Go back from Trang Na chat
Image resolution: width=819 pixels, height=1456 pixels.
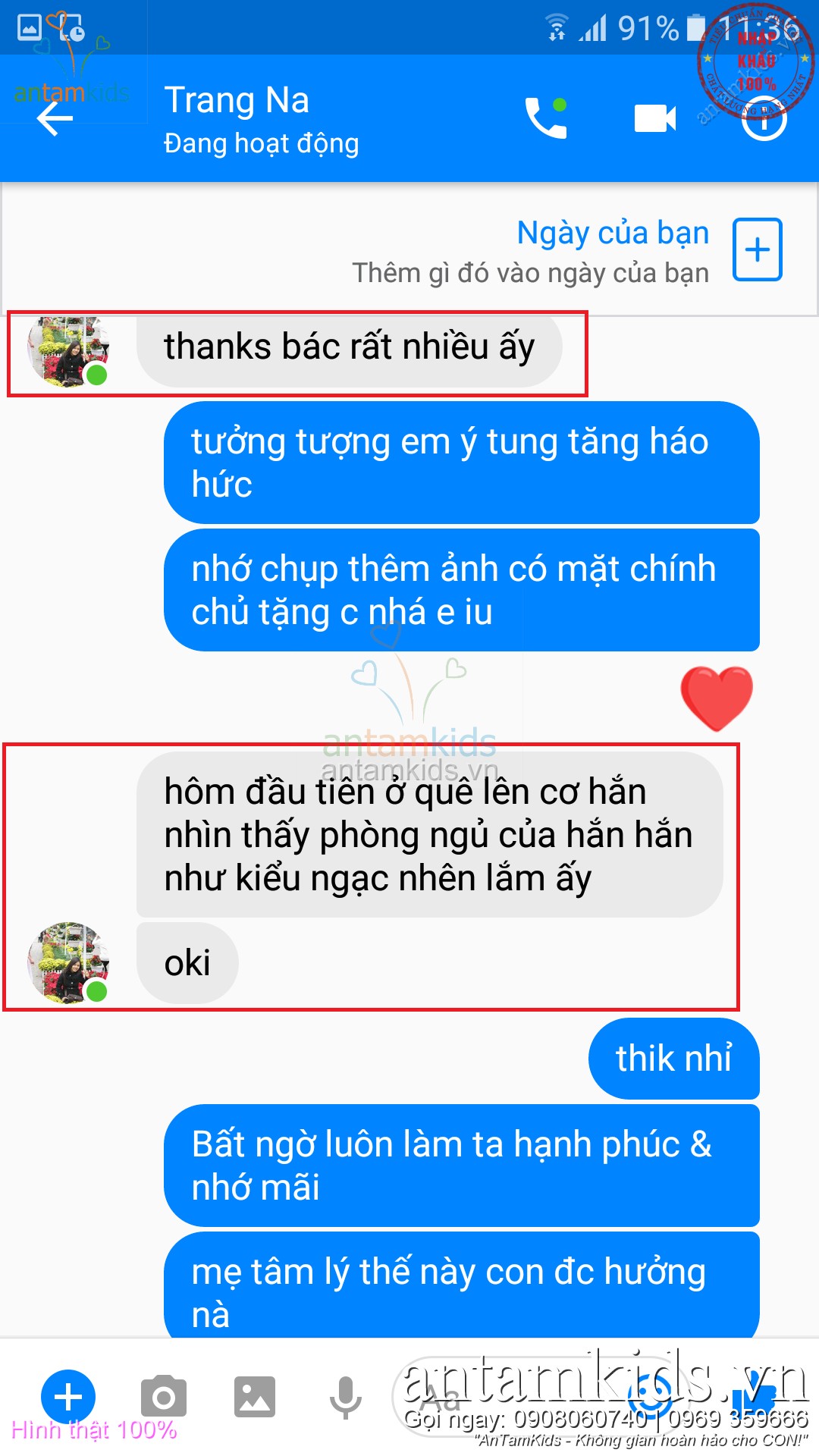55,119
